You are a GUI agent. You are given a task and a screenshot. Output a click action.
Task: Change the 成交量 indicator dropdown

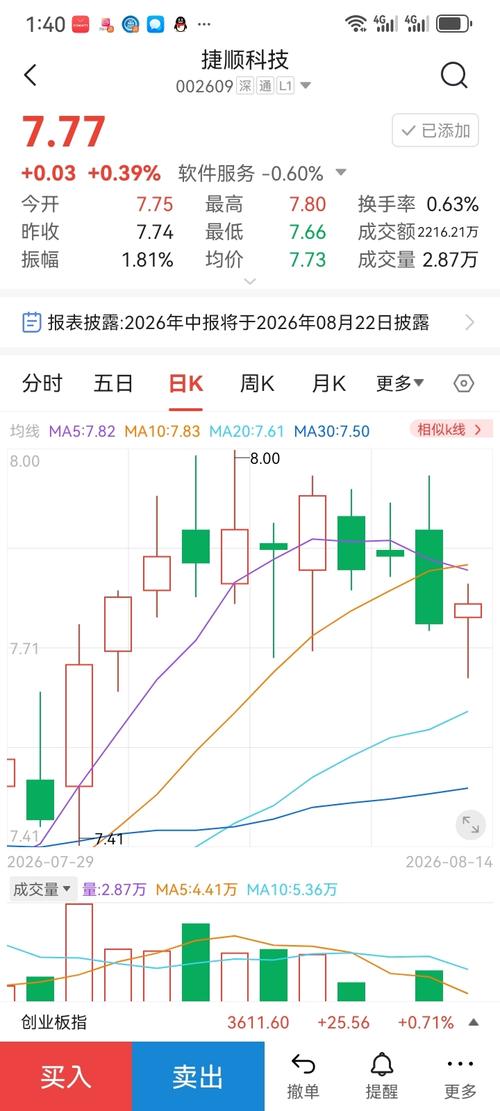coord(42,889)
